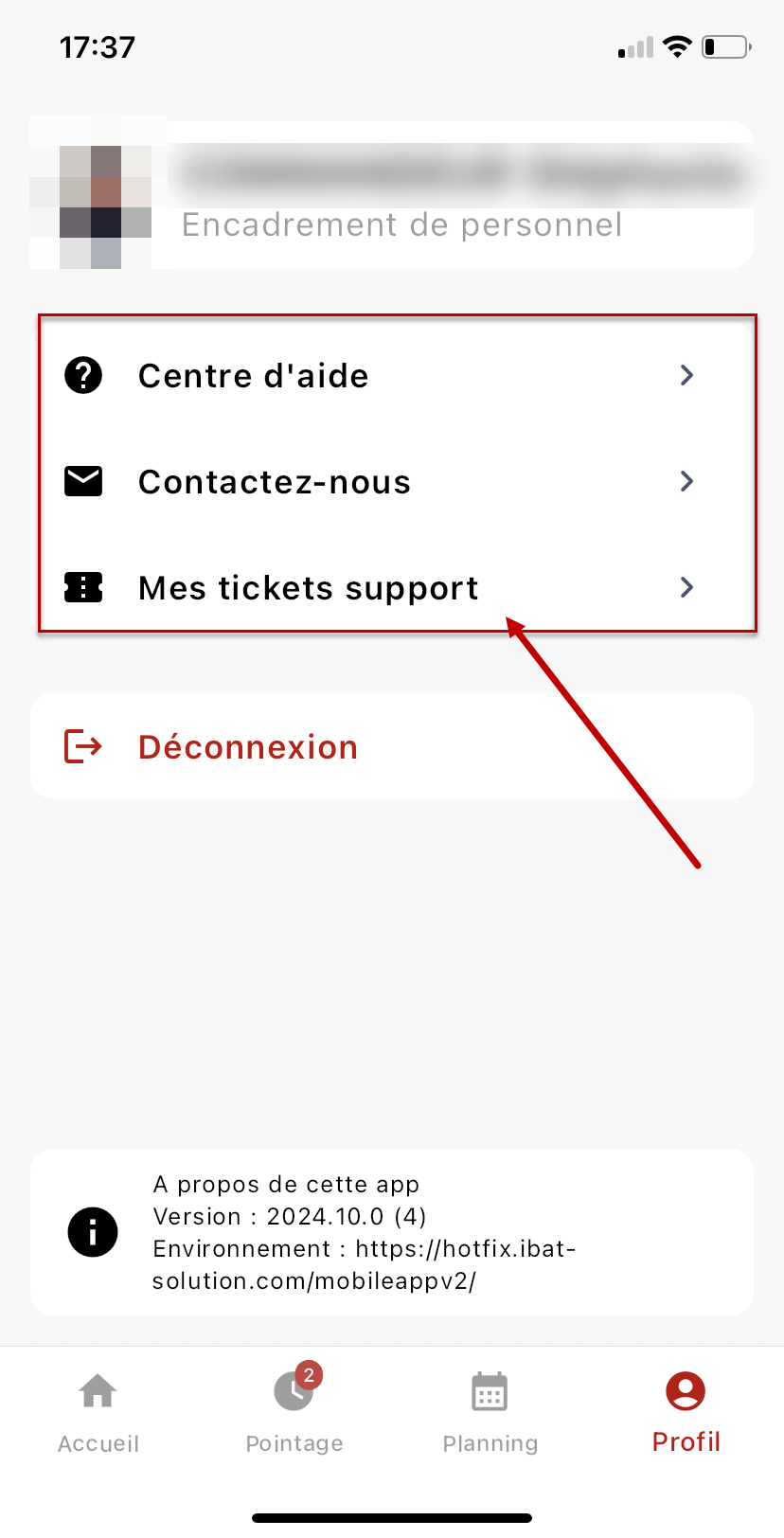Go to the Pointage tab

(294, 1413)
